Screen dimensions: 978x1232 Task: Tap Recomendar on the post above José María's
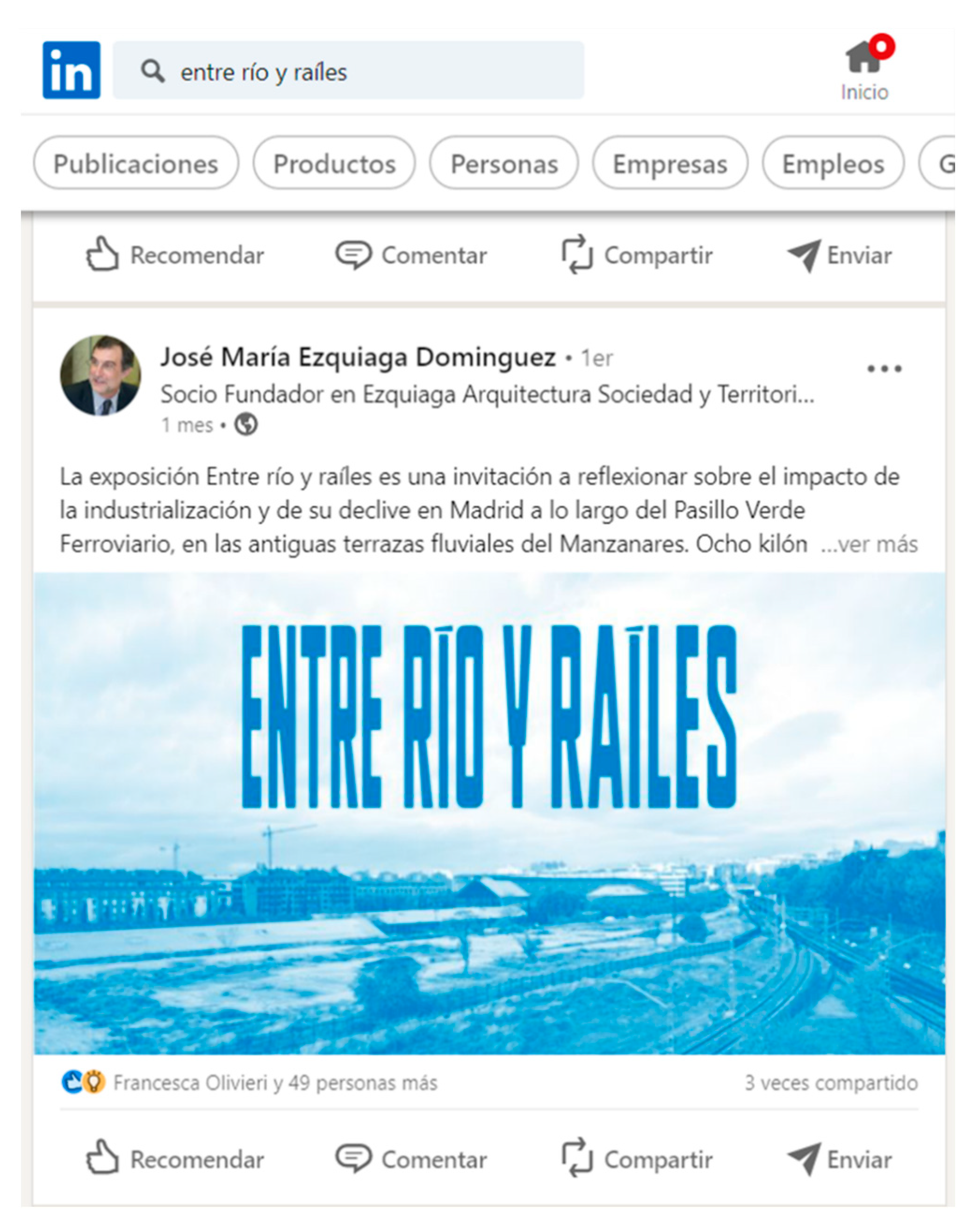pyautogui.click(x=175, y=255)
